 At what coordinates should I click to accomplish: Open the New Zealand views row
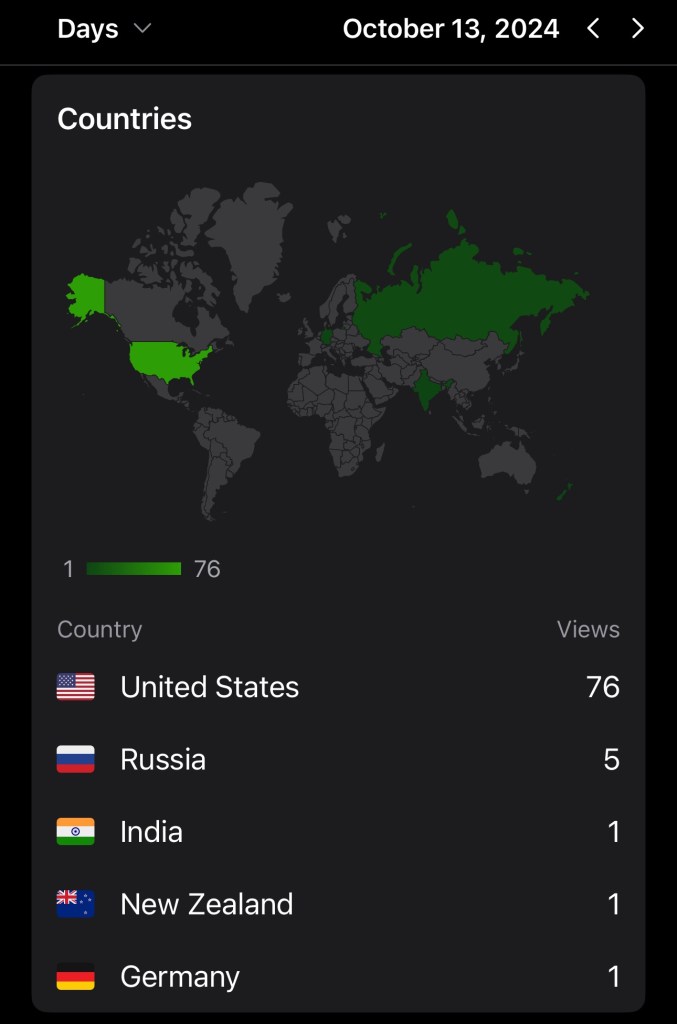338,904
